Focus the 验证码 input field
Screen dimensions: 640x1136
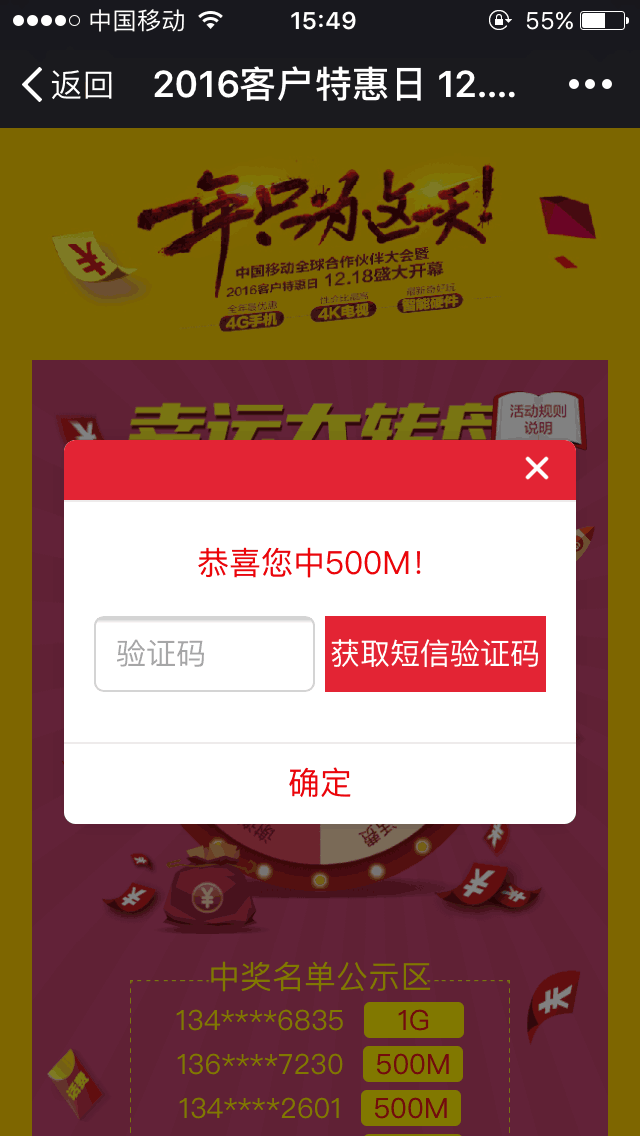pyautogui.click(x=204, y=654)
